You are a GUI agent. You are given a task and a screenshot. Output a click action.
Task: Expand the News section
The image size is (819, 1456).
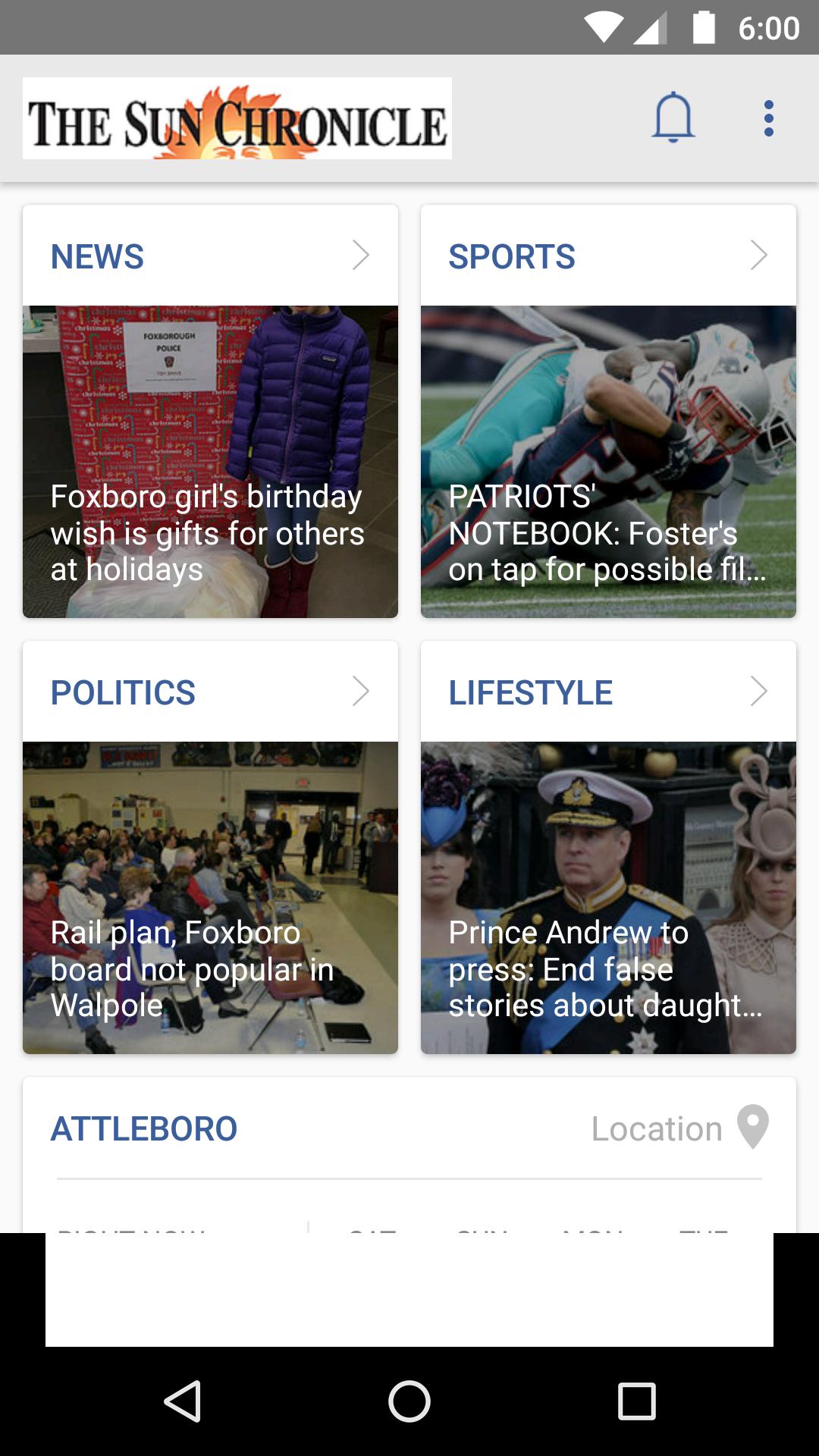[x=210, y=256]
